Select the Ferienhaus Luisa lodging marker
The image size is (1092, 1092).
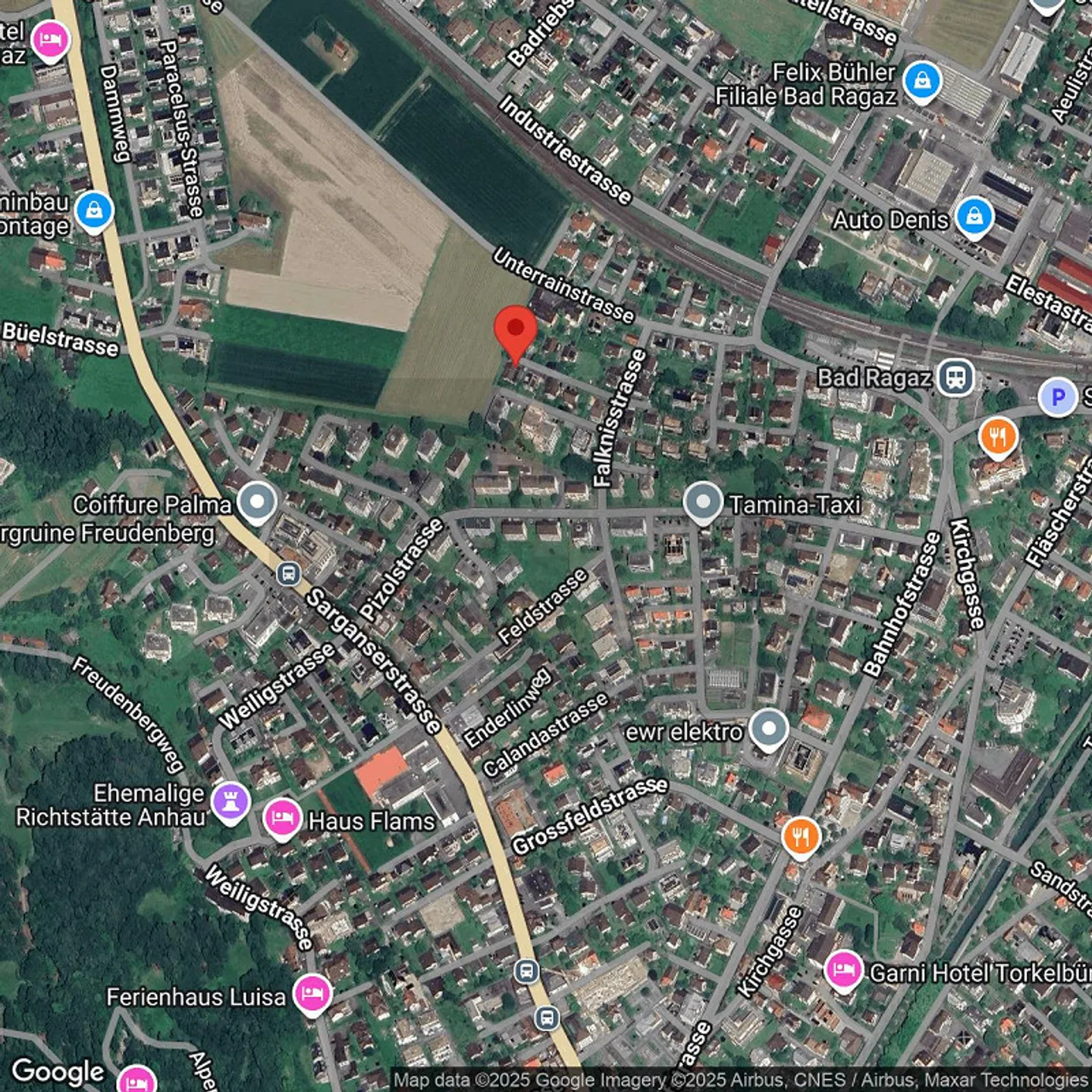(312, 993)
